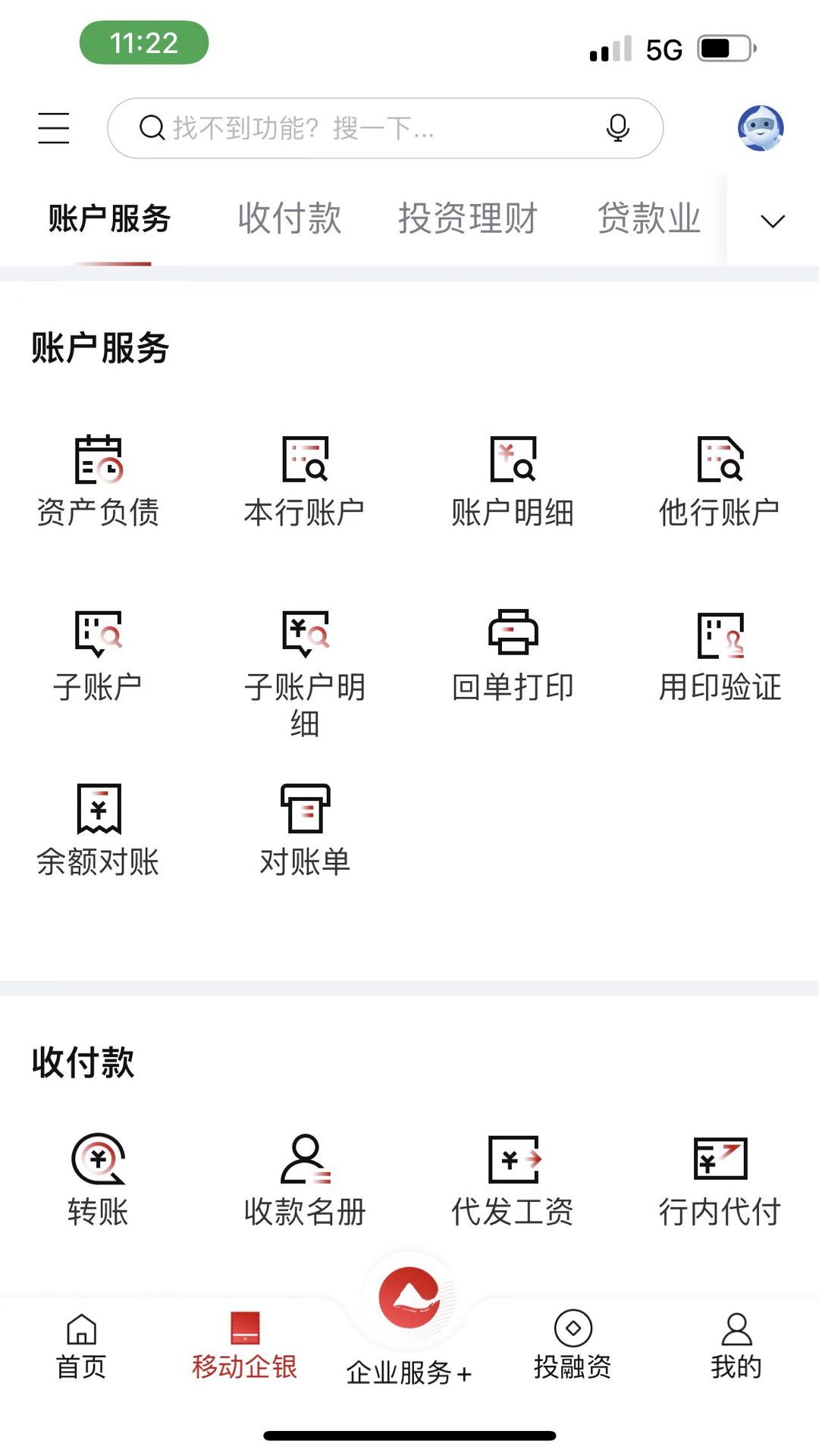The image size is (819, 1456).
Task: Switch to the 投资理财 tab
Action: click(x=469, y=218)
